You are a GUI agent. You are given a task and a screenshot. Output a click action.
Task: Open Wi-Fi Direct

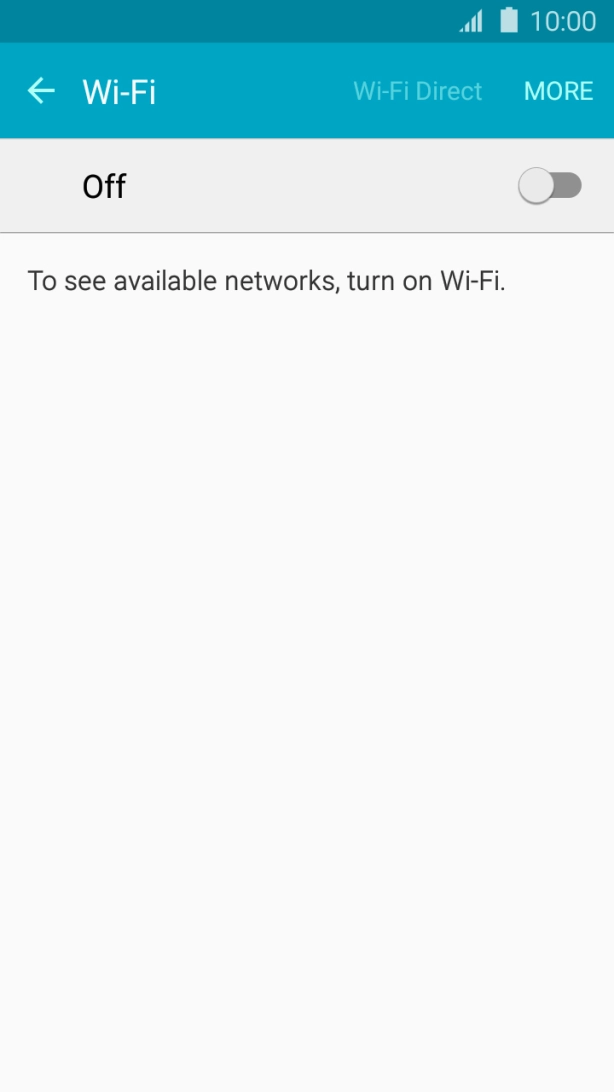click(418, 91)
